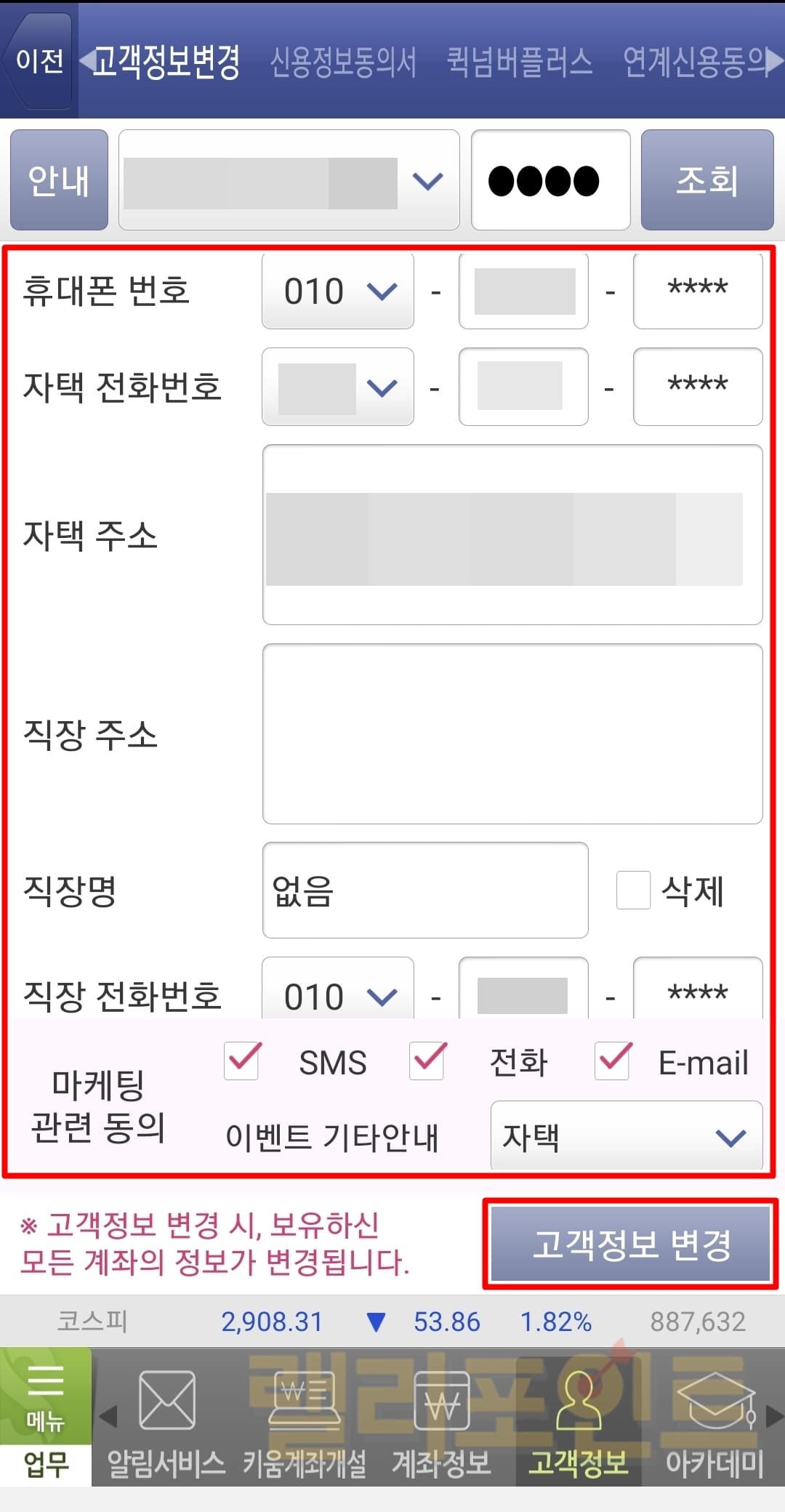
Task: Expand the account number dropdown
Action: [289, 180]
